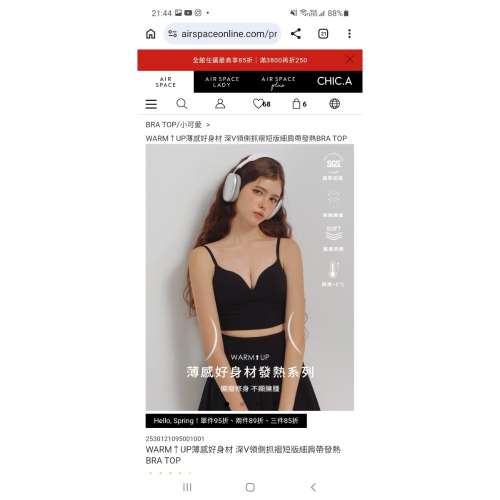Open the BRA TOP/小可愛 breadcrumb link

point(174,125)
